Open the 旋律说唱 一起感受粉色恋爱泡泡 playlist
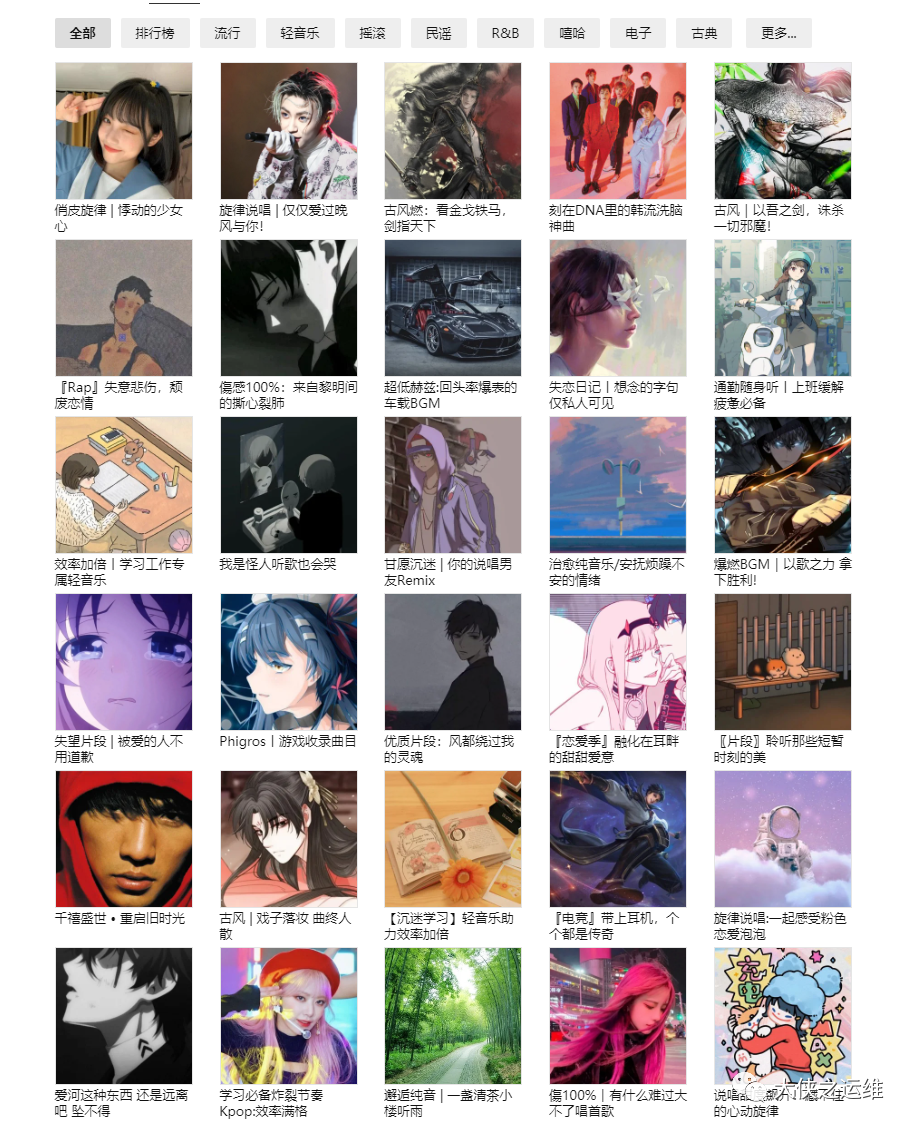 point(783,839)
